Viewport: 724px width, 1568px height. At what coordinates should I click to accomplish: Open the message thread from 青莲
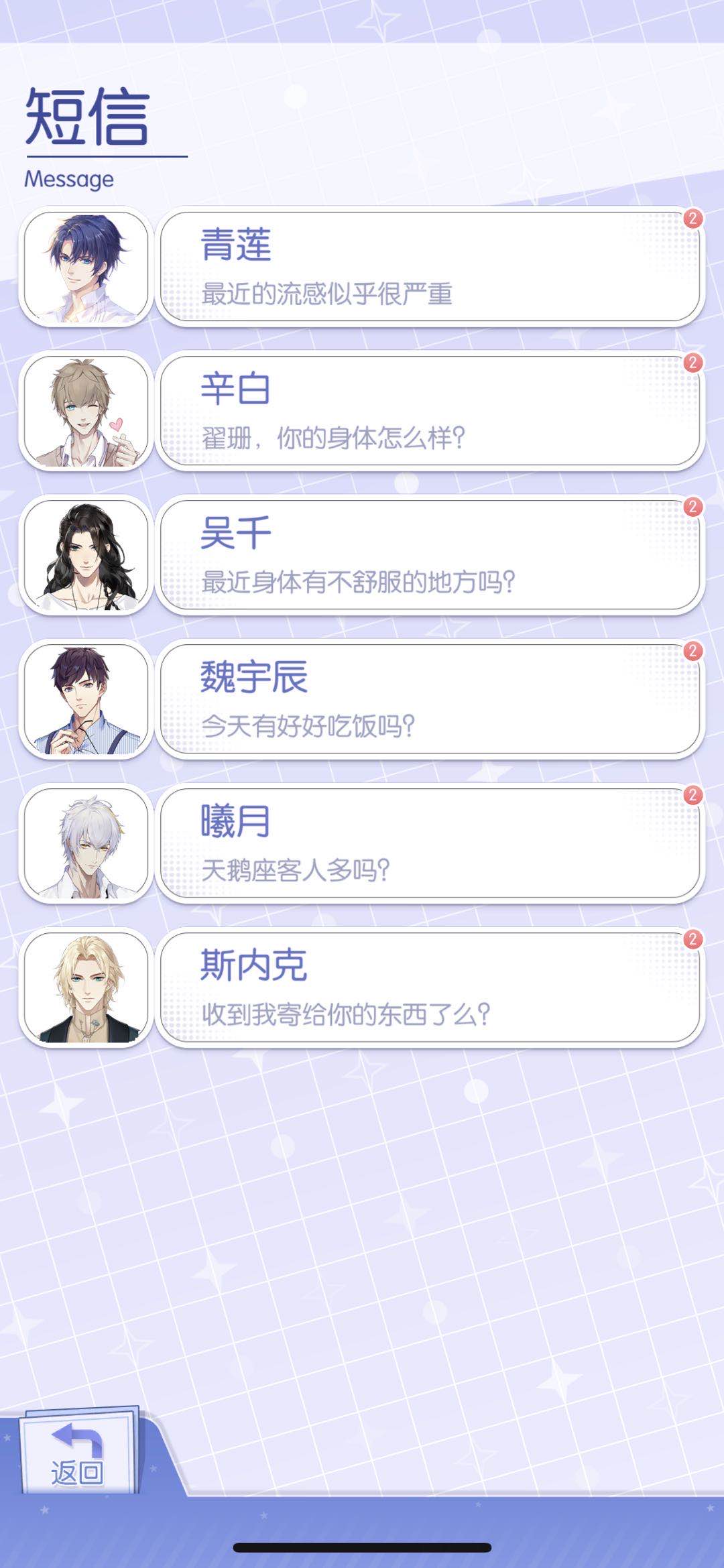(429, 267)
